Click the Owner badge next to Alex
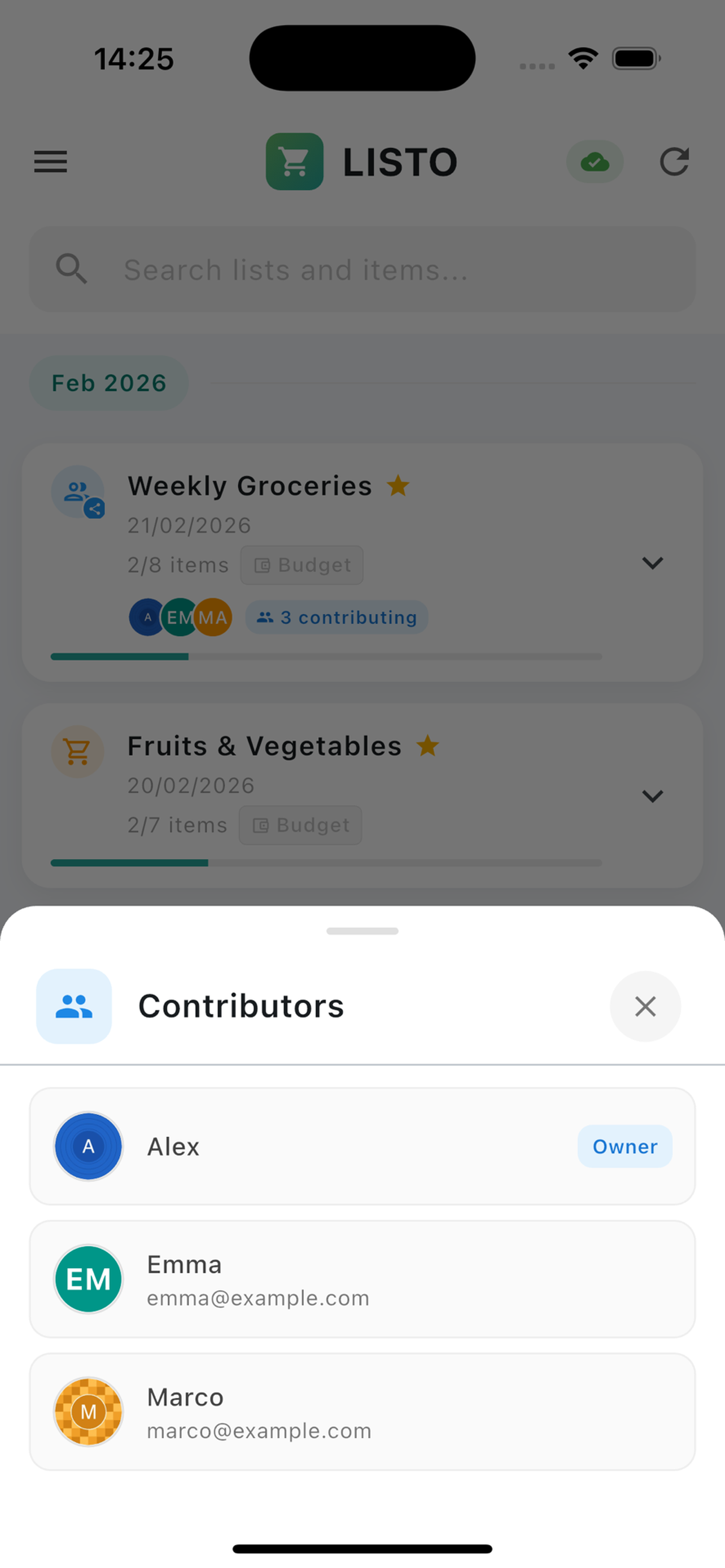725x1568 pixels. [624, 1146]
